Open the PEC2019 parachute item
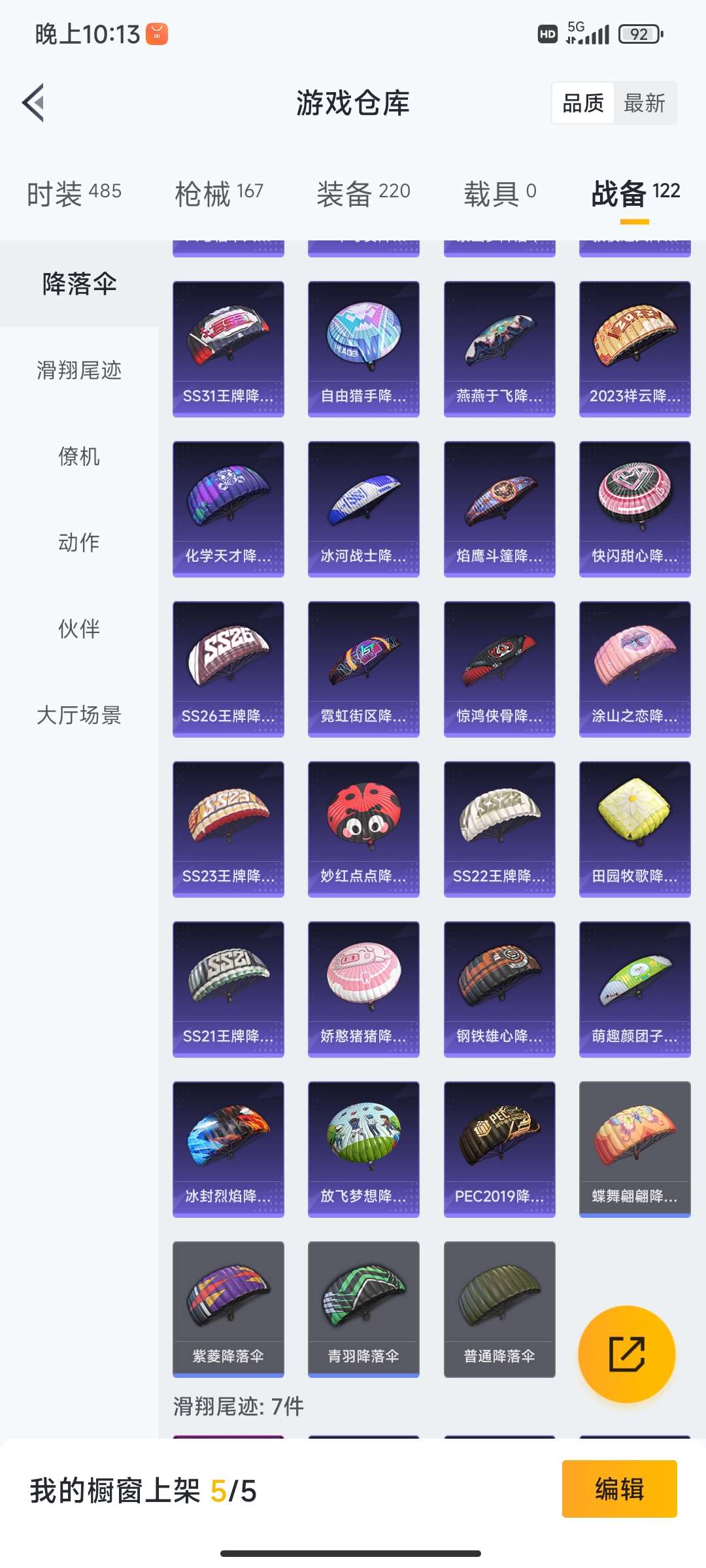The height and width of the screenshot is (1568, 706). pyautogui.click(x=499, y=1149)
